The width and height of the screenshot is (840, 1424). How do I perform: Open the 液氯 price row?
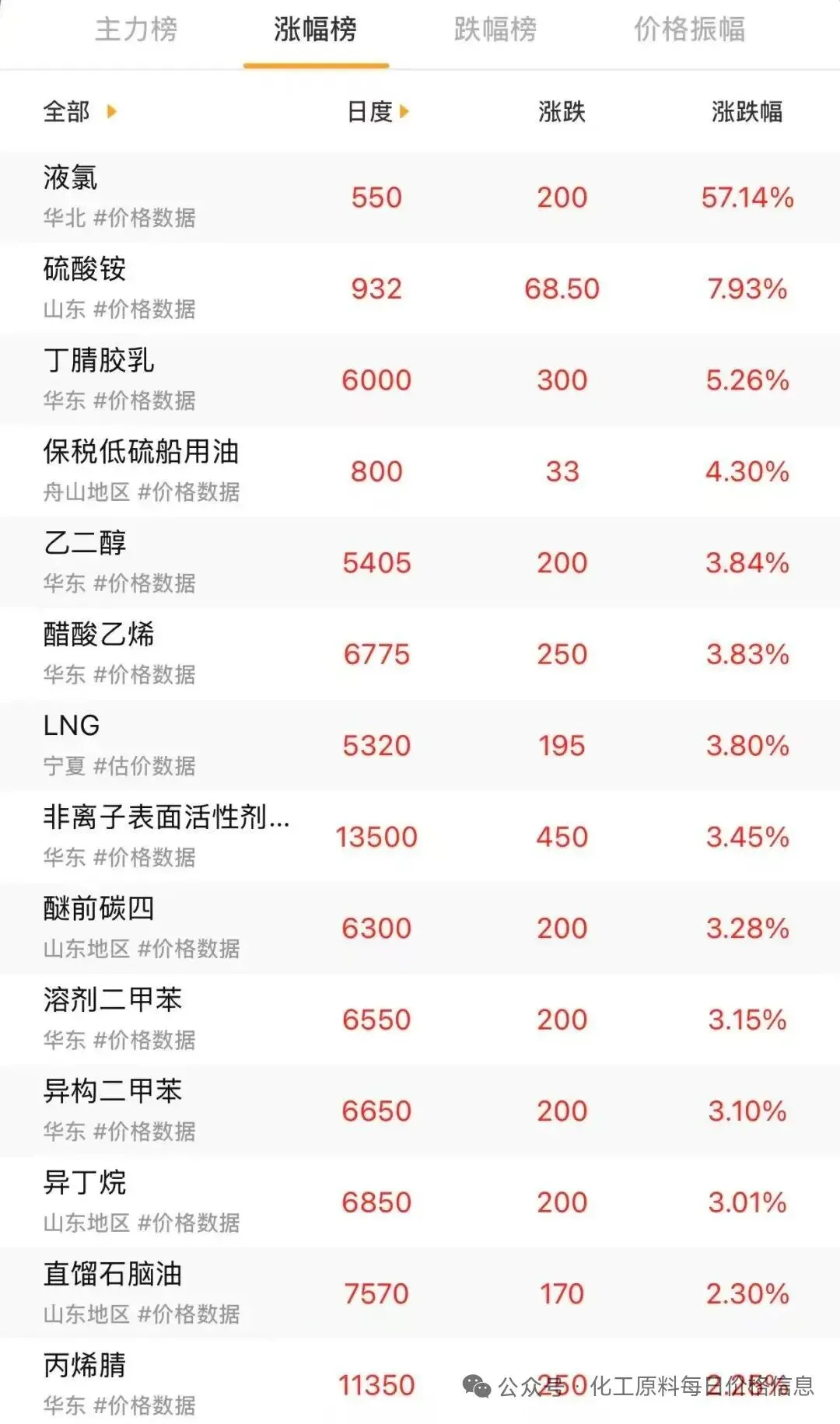(420, 197)
